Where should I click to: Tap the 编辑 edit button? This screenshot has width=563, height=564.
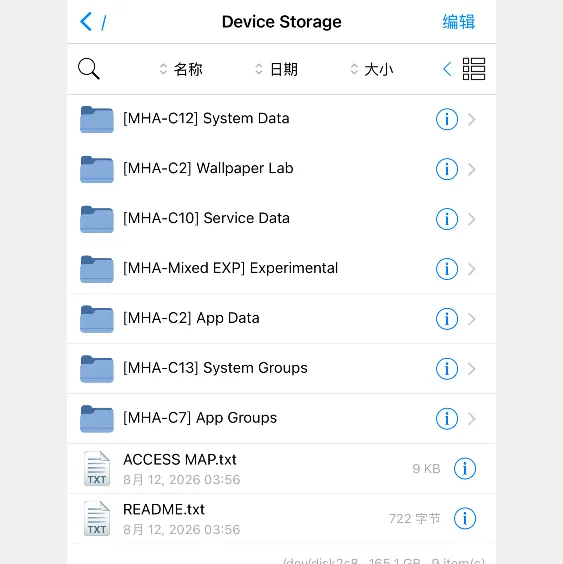click(459, 22)
